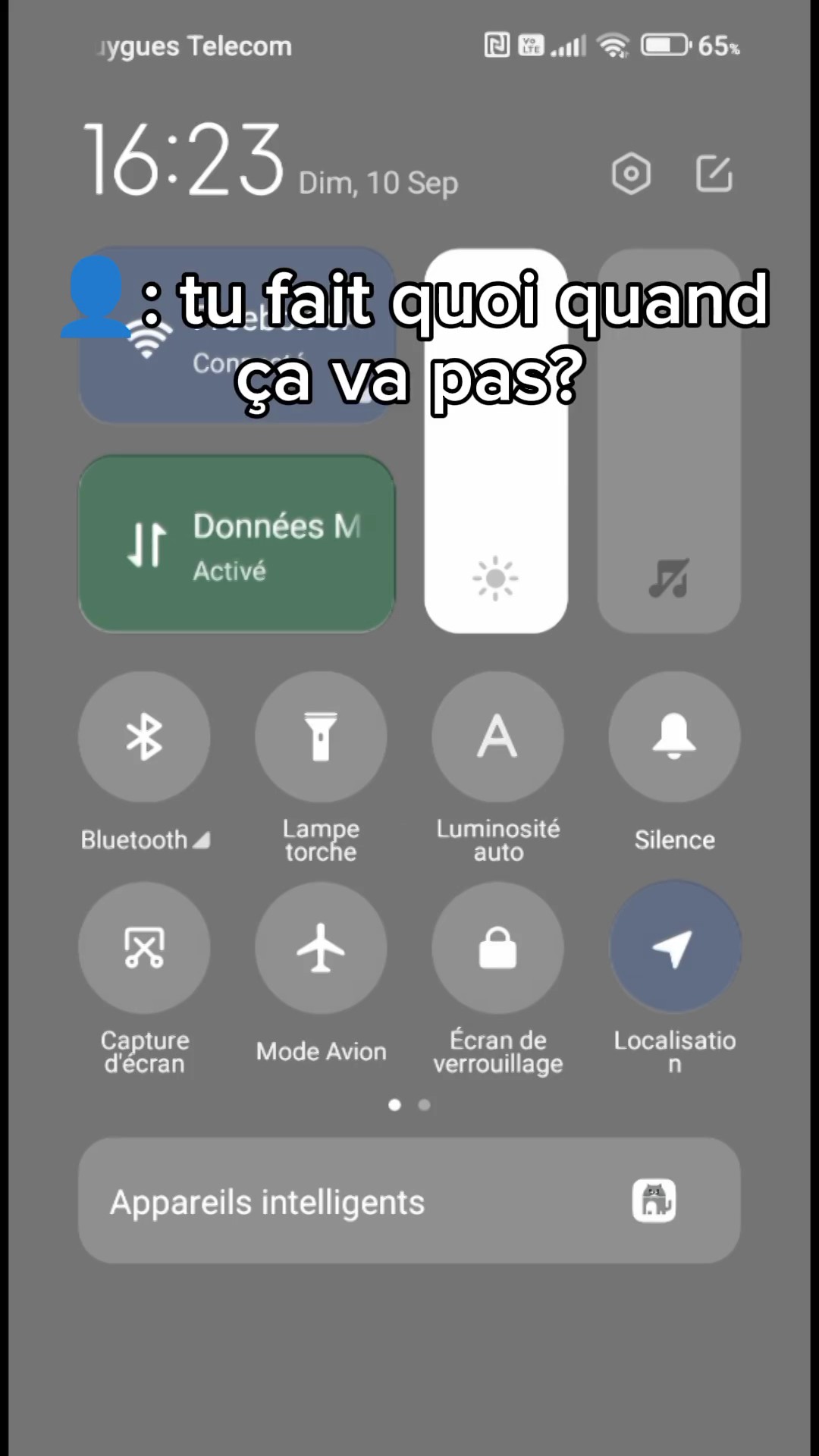Viewport: 819px width, 1456px height.
Task: Turn off Localisation
Action: [x=674, y=948]
